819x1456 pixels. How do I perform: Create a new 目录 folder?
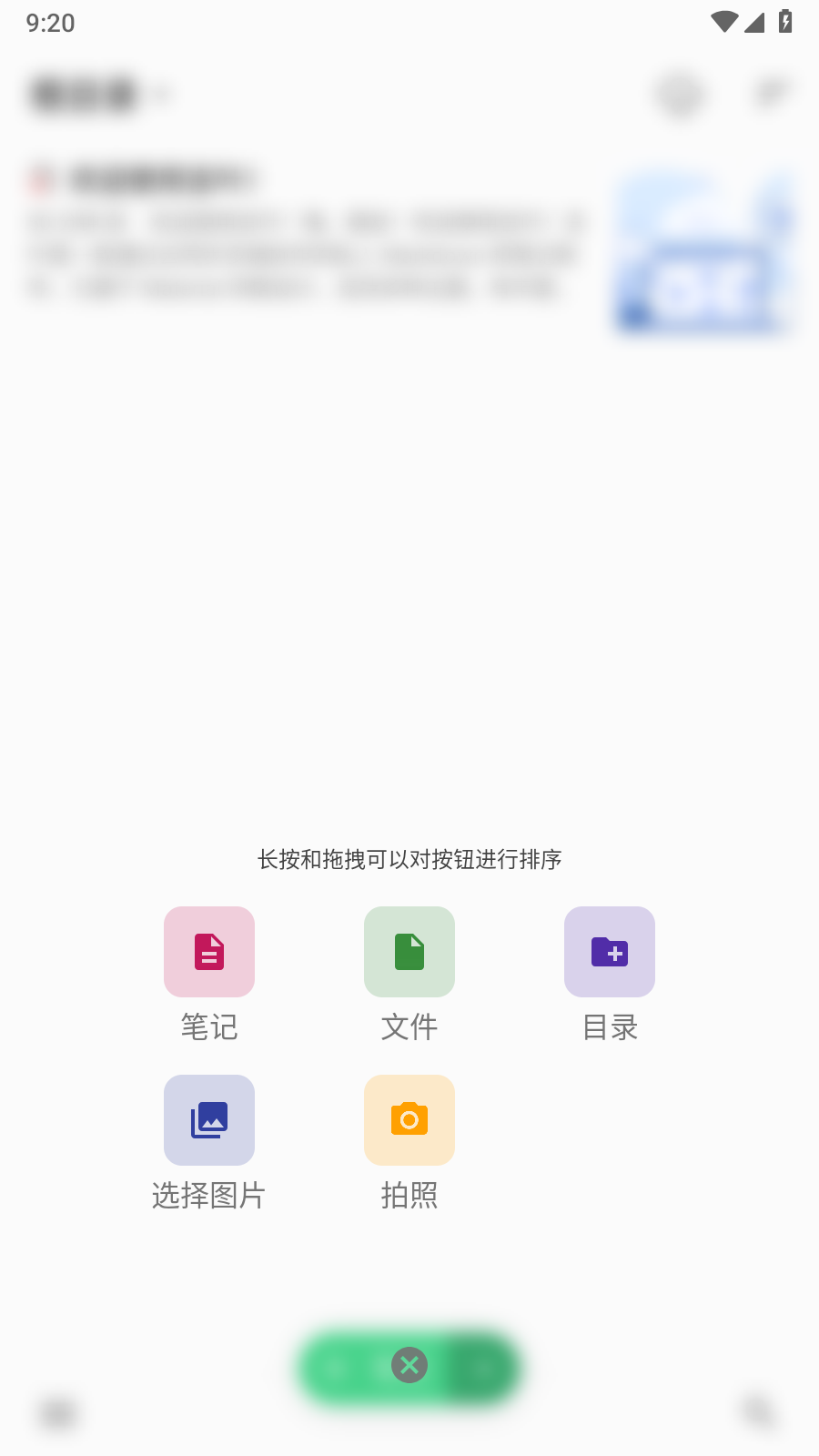[x=610, y=952]
